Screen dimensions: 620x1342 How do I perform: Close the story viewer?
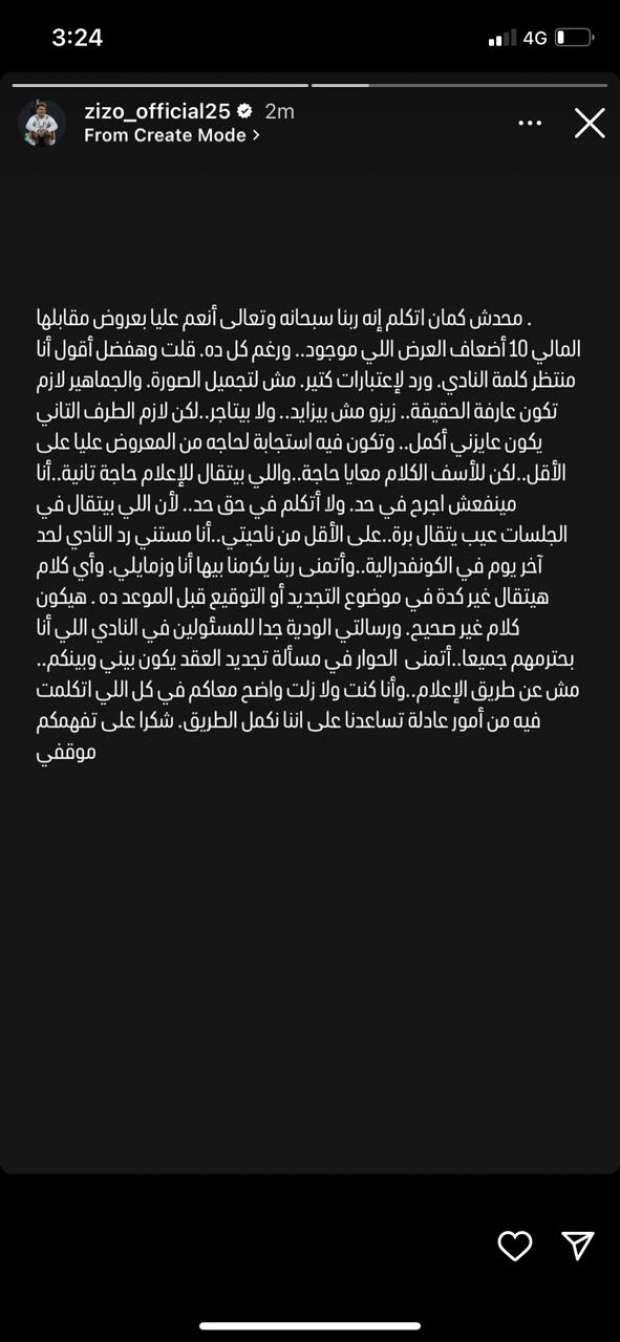coord(590,123)
